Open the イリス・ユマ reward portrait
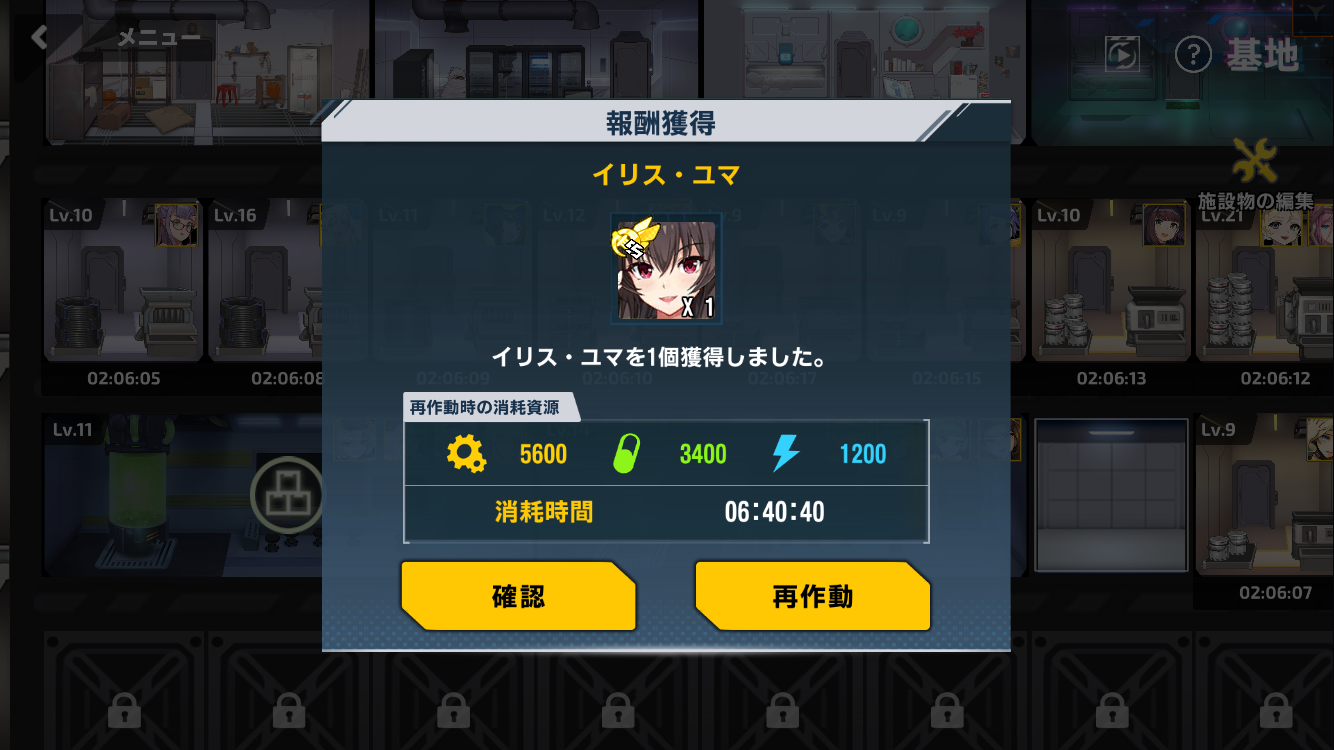 coord(666,270)
